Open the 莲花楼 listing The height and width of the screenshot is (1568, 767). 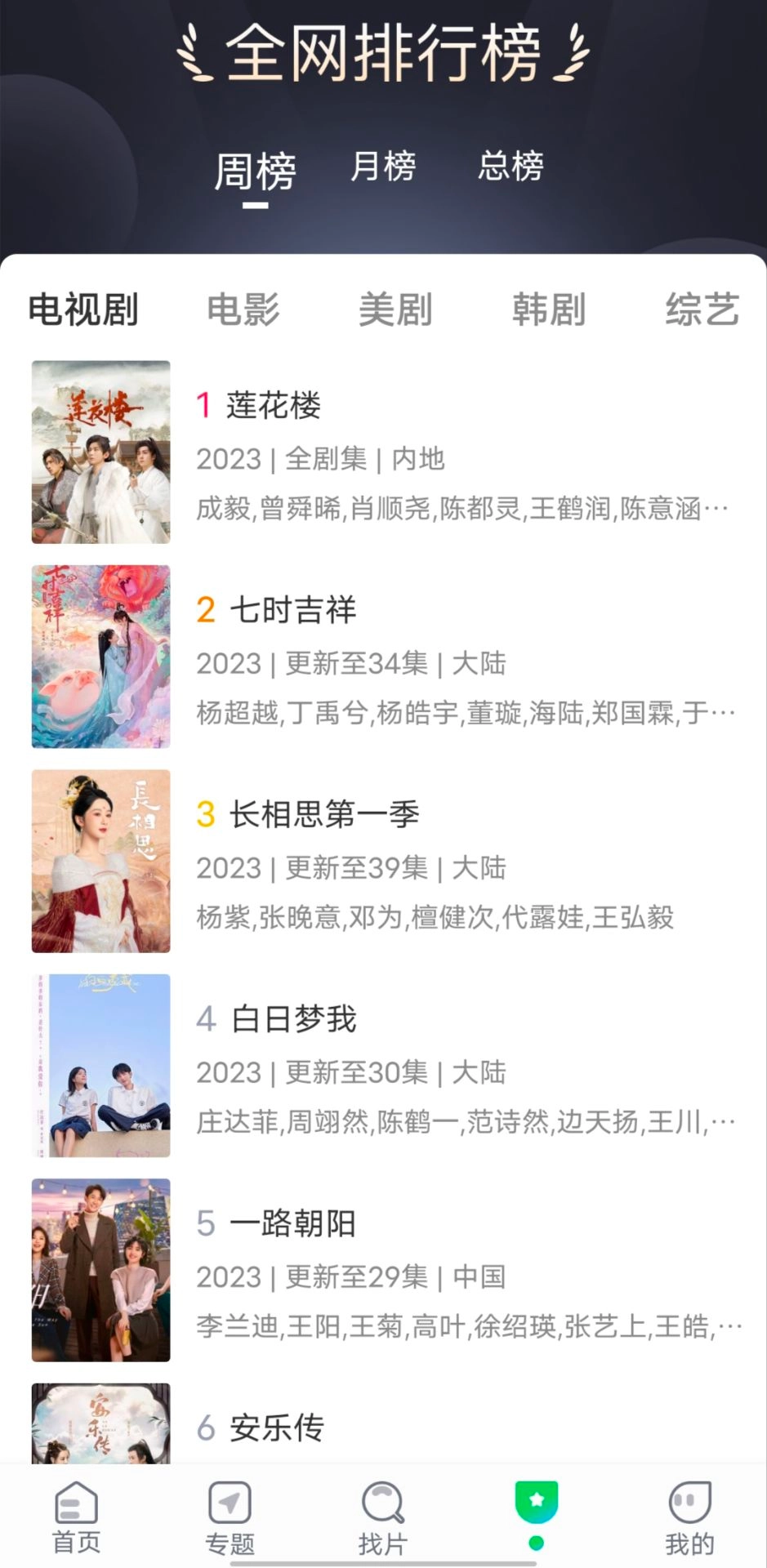(x=274, y=406)
